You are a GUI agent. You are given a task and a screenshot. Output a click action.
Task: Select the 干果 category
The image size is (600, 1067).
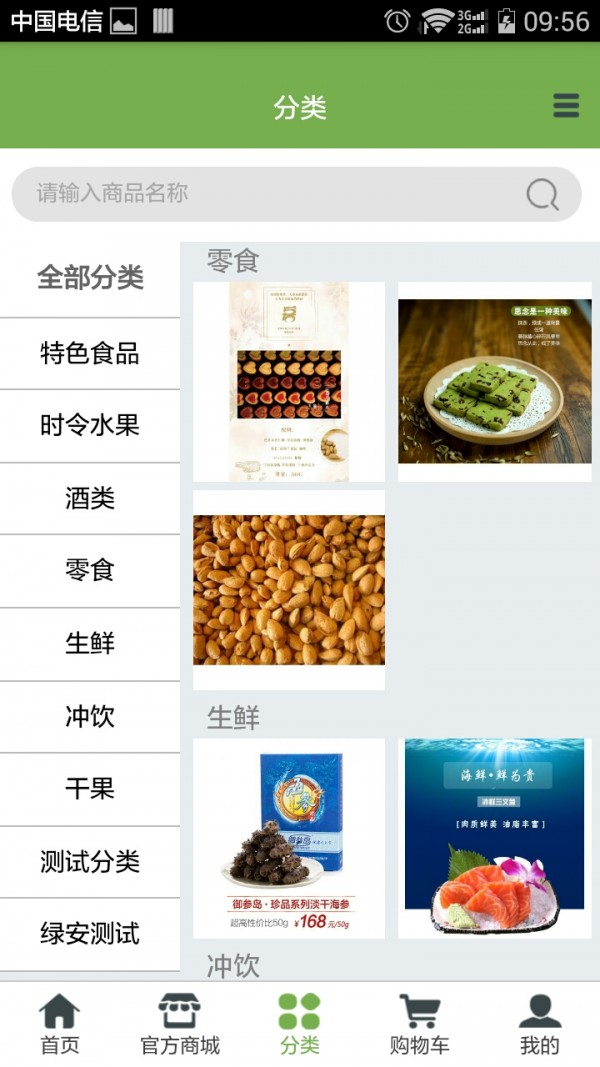click(90, 788)
